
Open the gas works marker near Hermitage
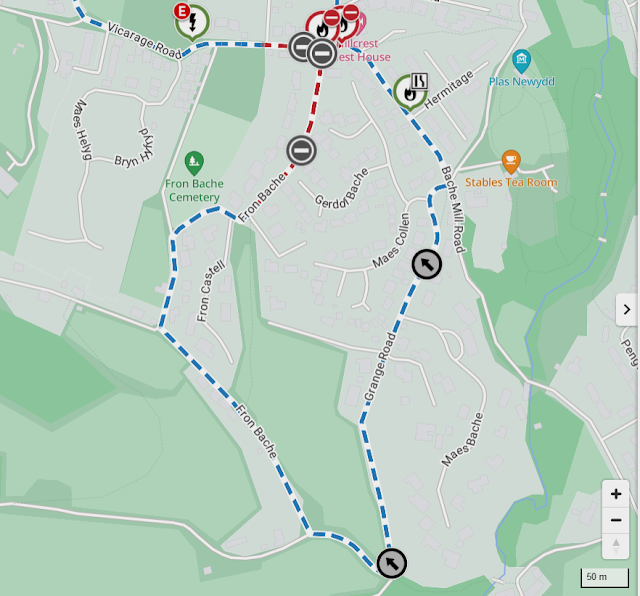[410, 90]
